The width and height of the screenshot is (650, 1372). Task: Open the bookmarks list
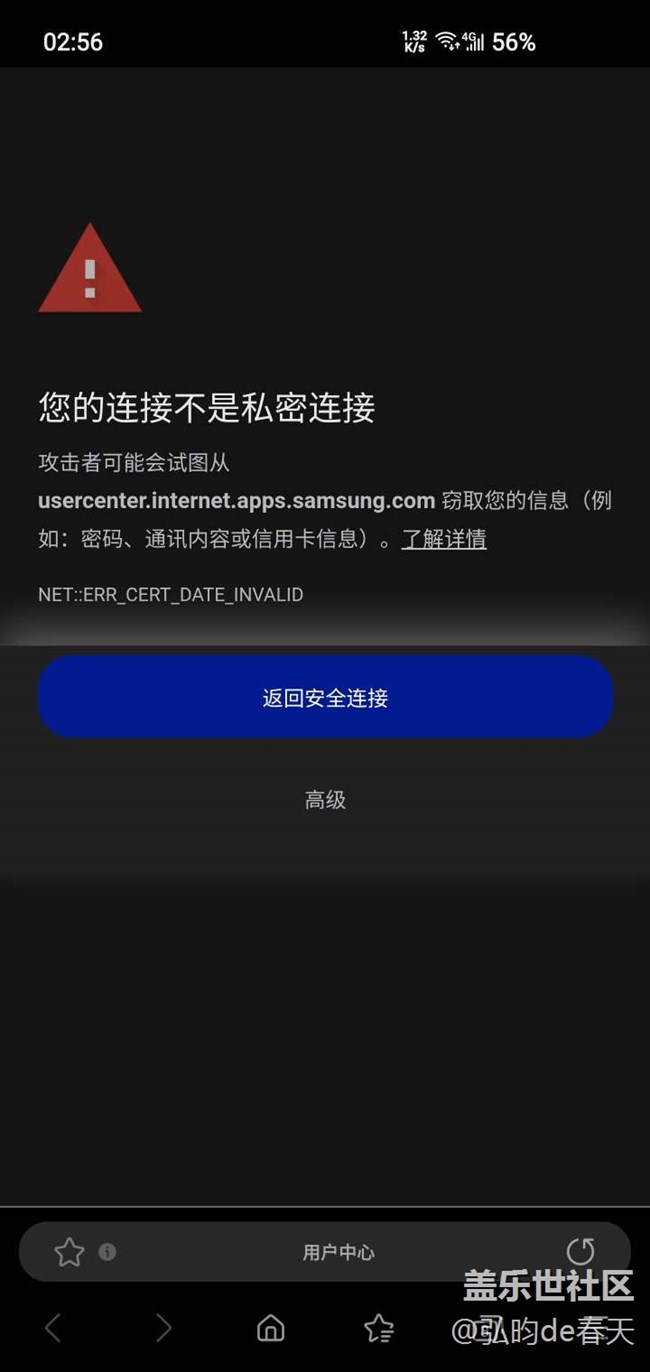tap(379, 1328)
